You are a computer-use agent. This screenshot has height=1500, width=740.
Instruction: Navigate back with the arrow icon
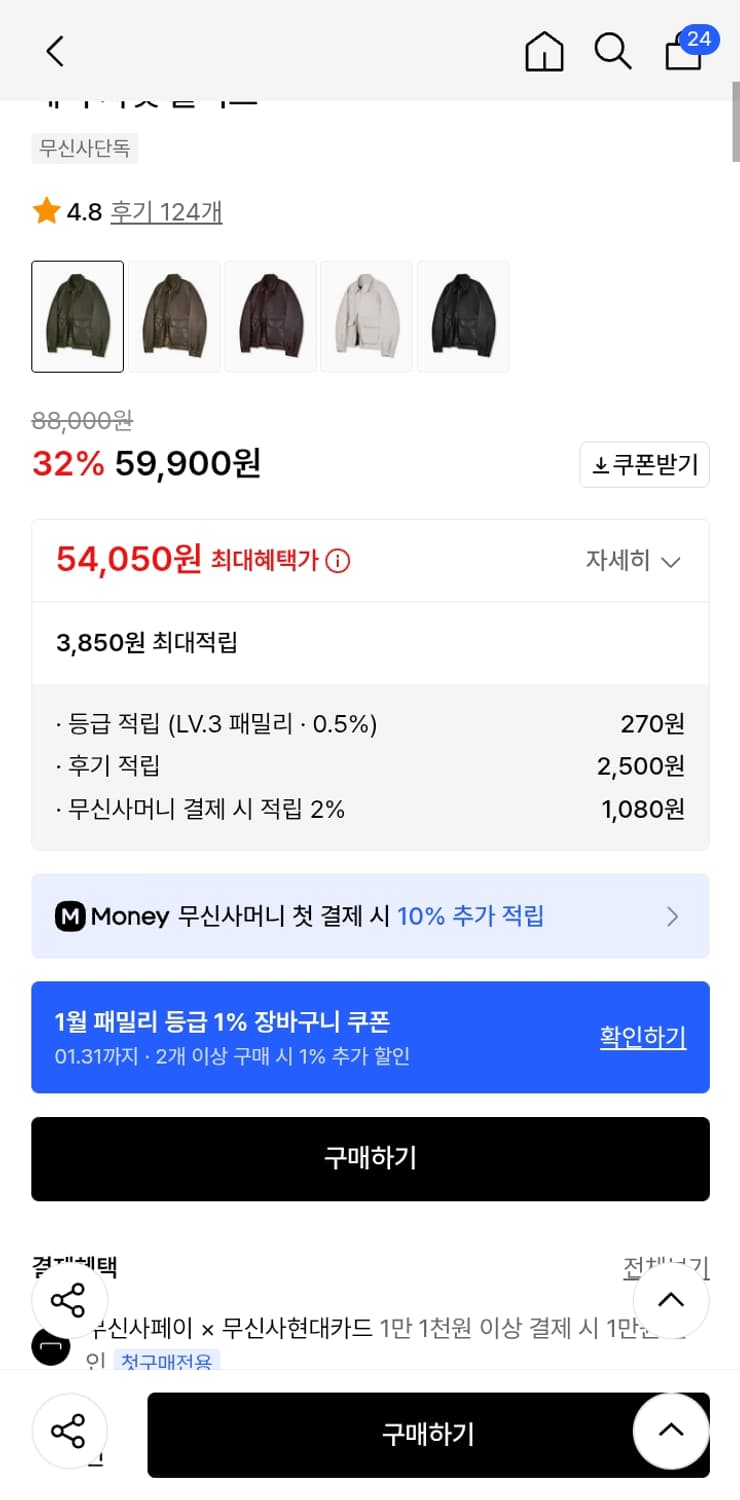point(55,52)
